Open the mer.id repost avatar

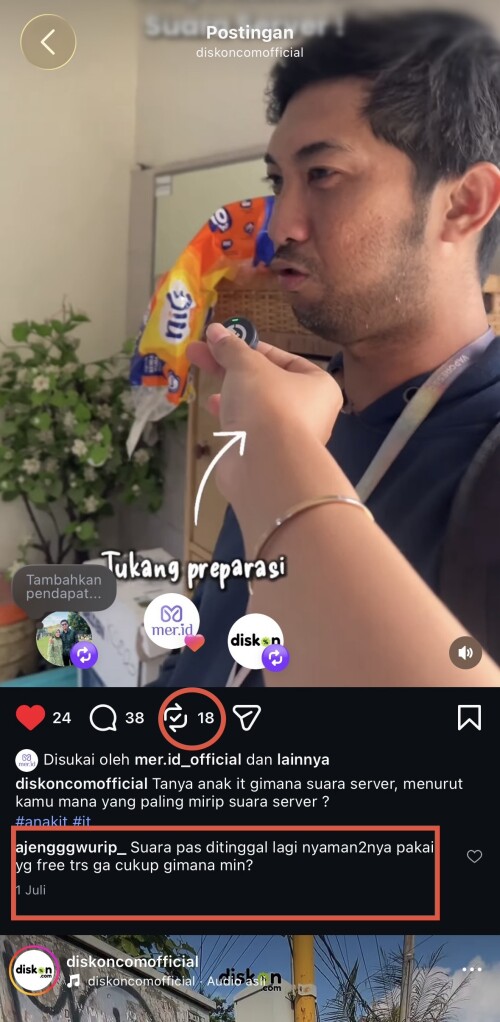click(x=171, y=620)
